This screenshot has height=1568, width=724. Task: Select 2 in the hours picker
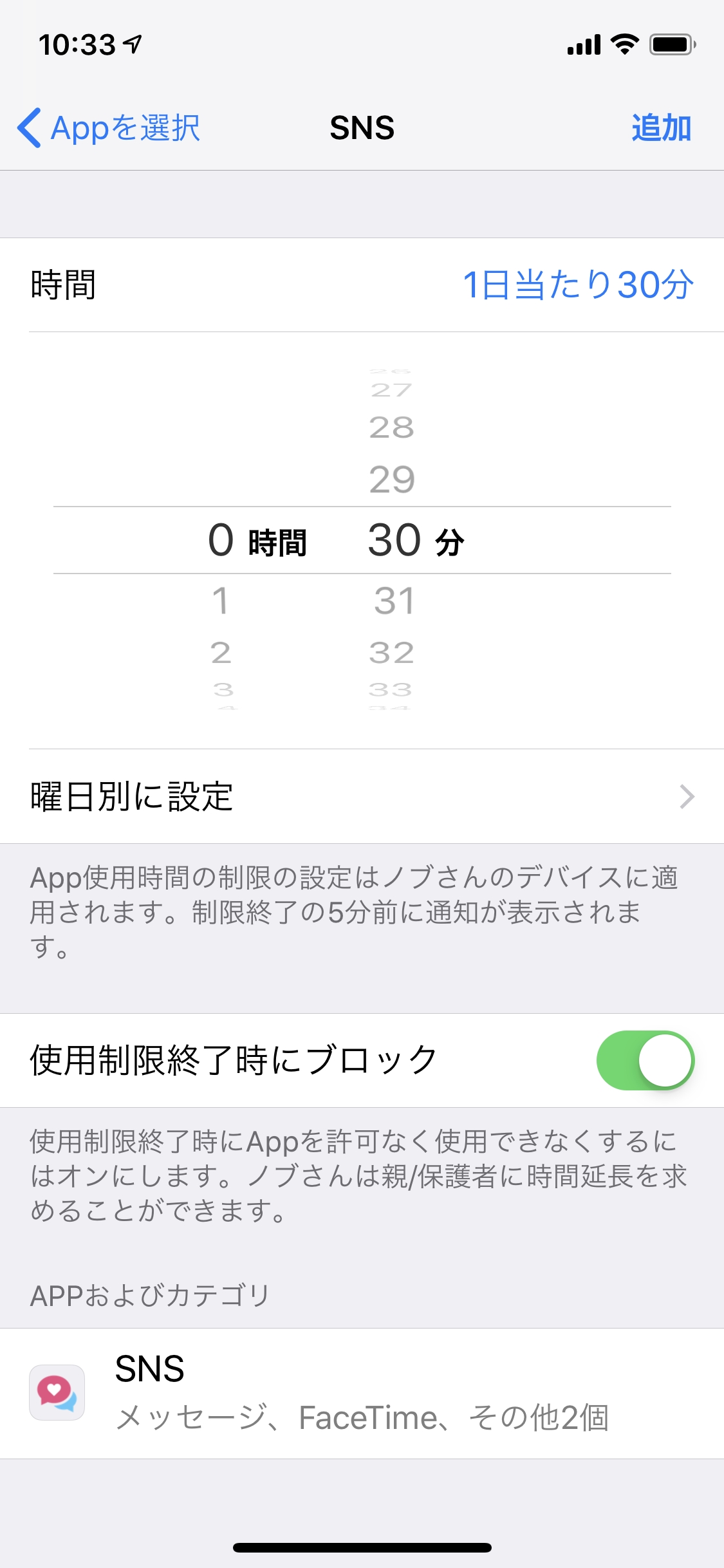(x=221, y=653)
